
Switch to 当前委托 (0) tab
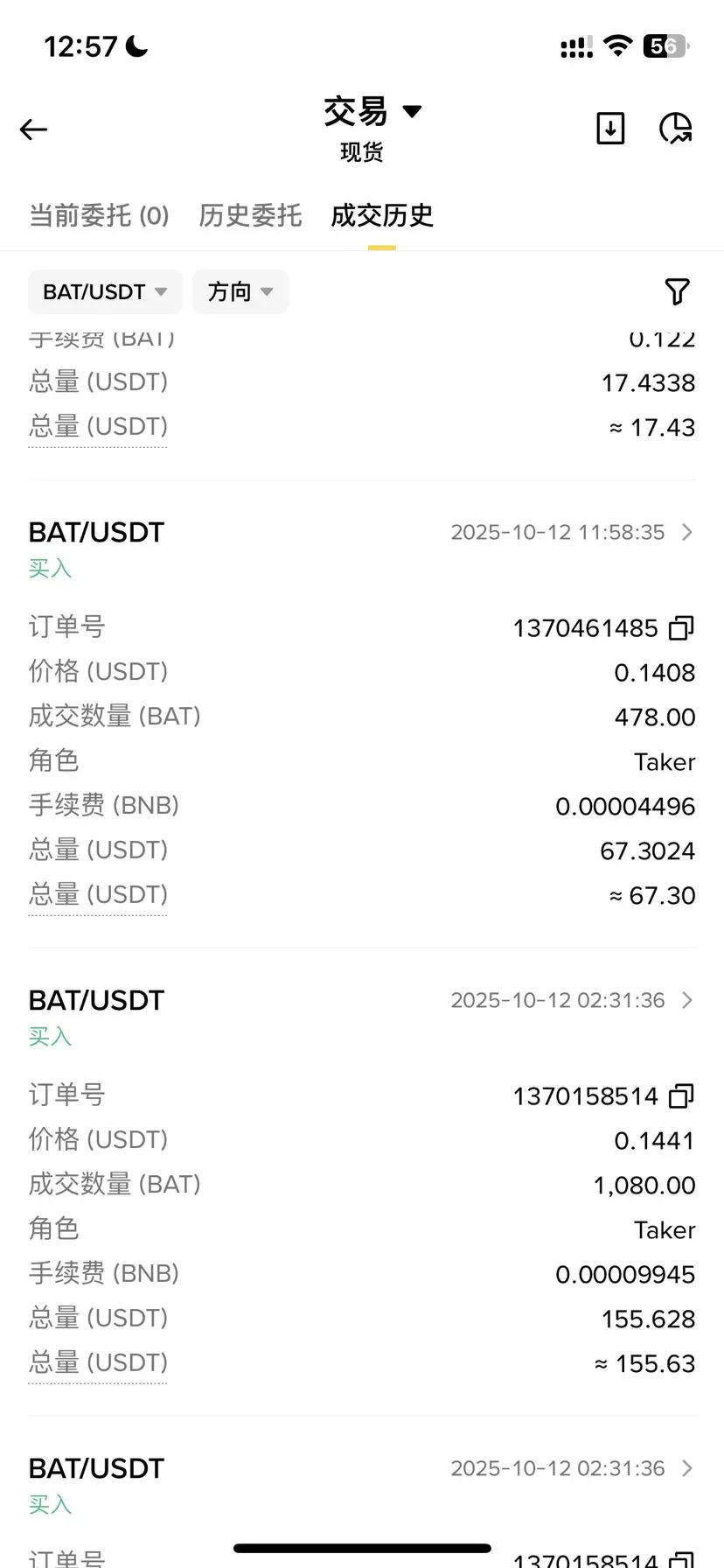[x=99, y=215]
